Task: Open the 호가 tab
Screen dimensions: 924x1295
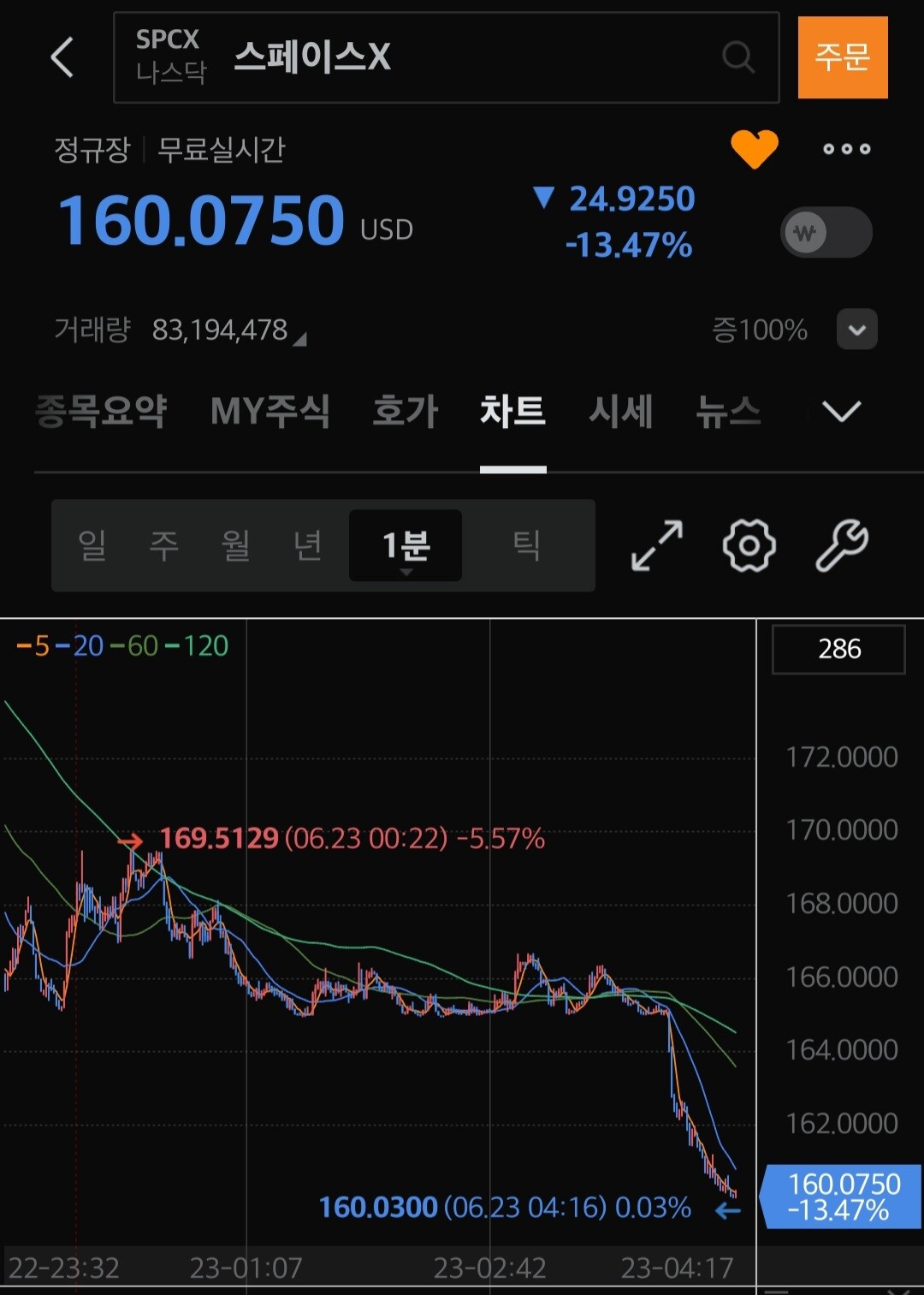Action: pyautogui.click(x=406, y=411)
